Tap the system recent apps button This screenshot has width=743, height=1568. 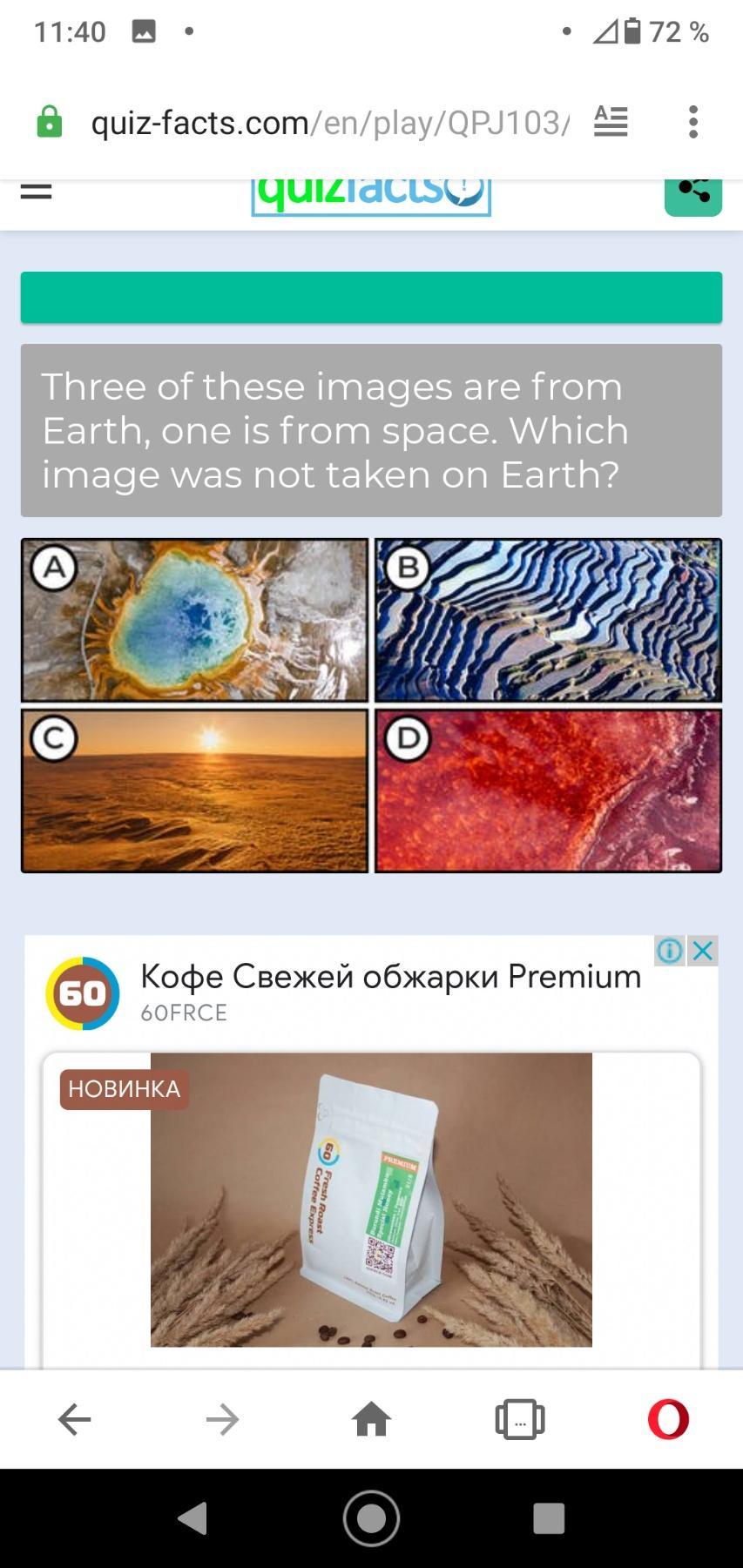549,1518
